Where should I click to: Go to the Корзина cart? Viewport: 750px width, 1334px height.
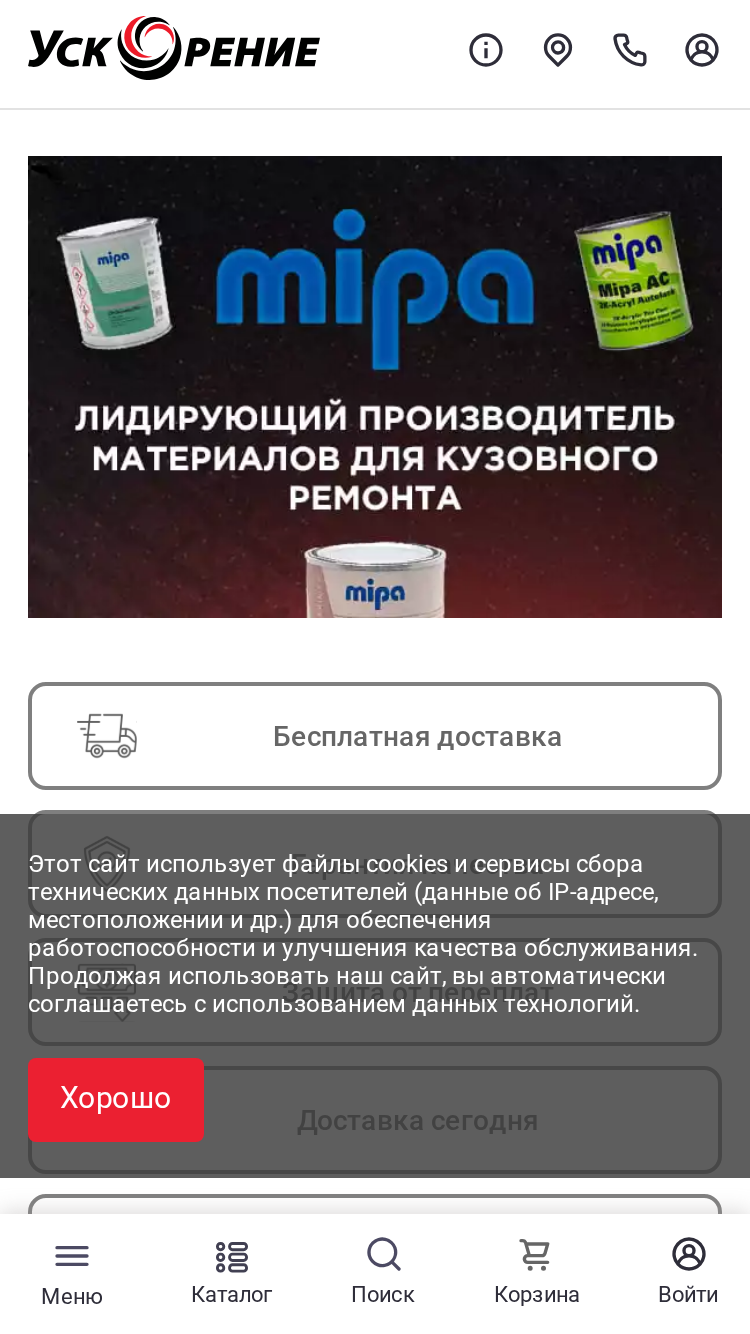[x=537, y=1273]
